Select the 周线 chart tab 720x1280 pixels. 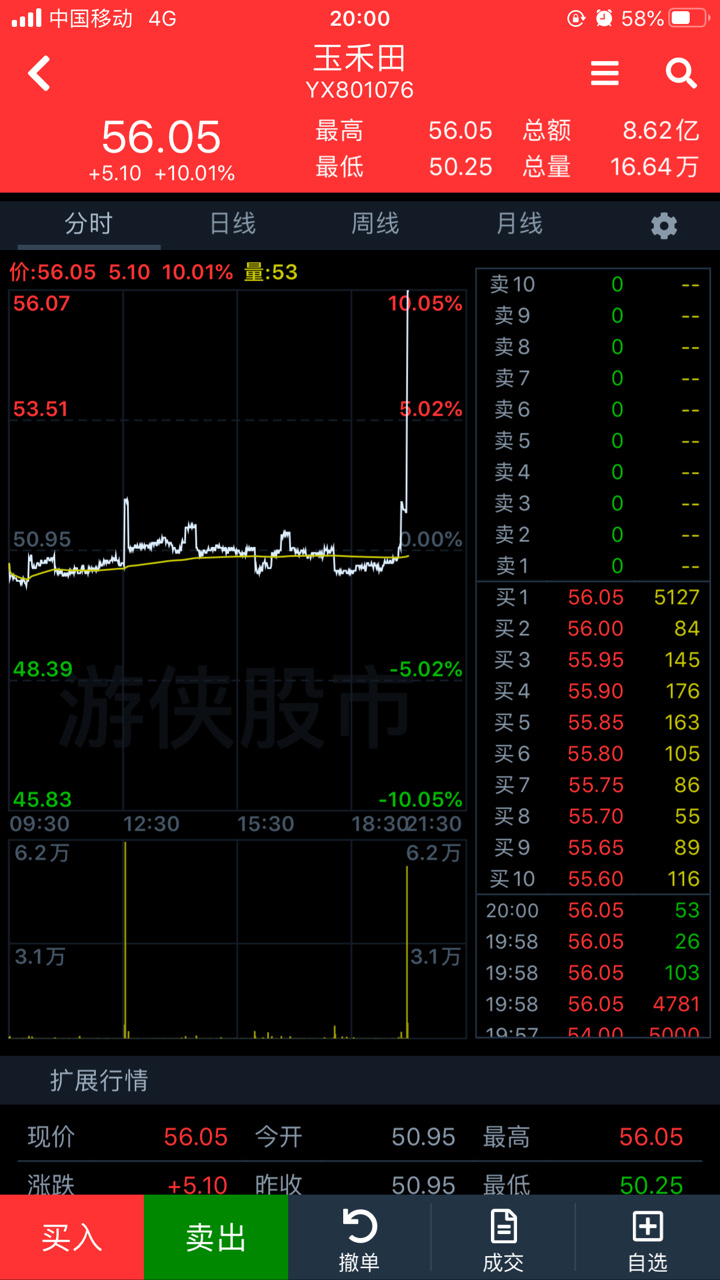[x=375, y=224]
